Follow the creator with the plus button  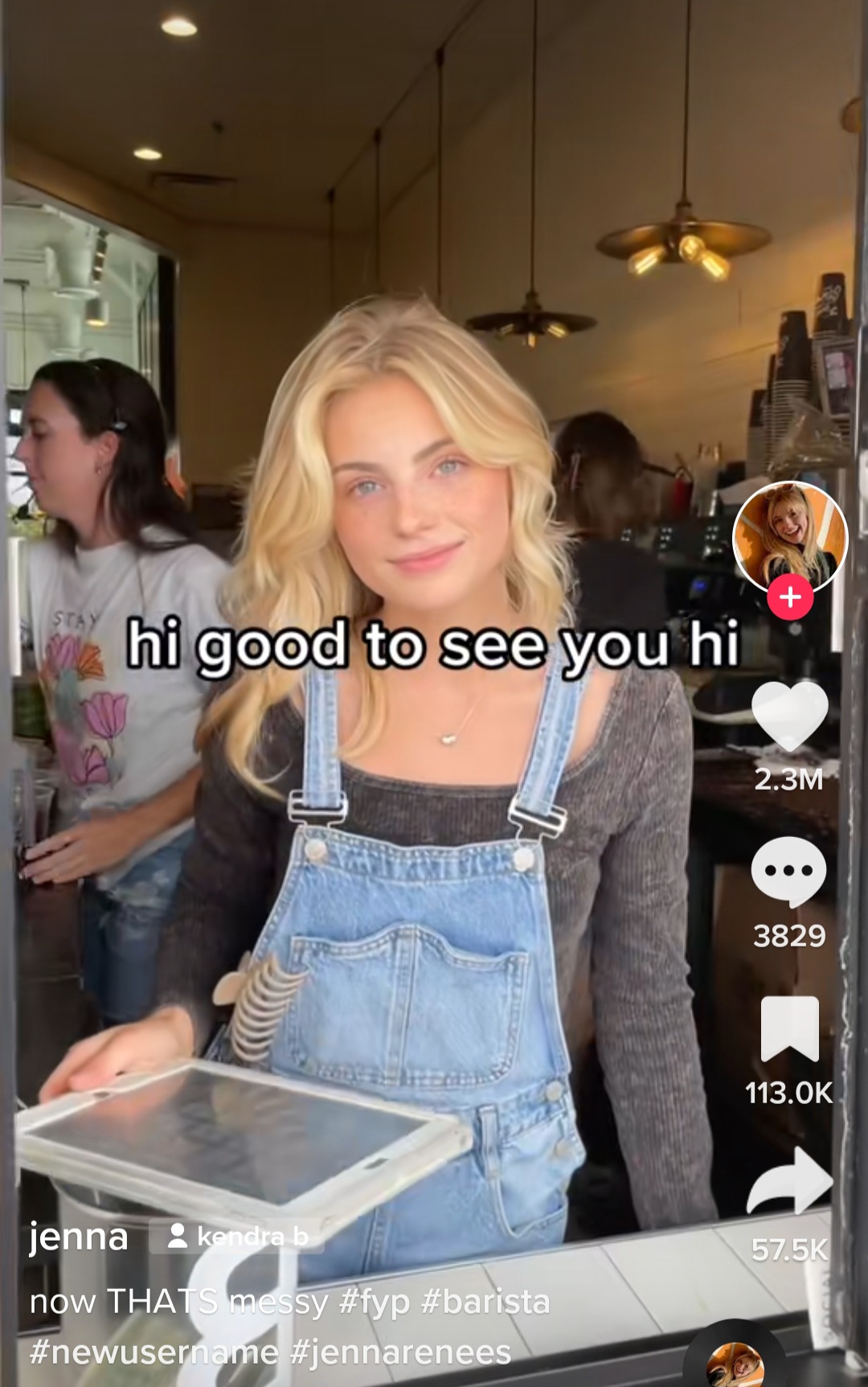point(790,597)
